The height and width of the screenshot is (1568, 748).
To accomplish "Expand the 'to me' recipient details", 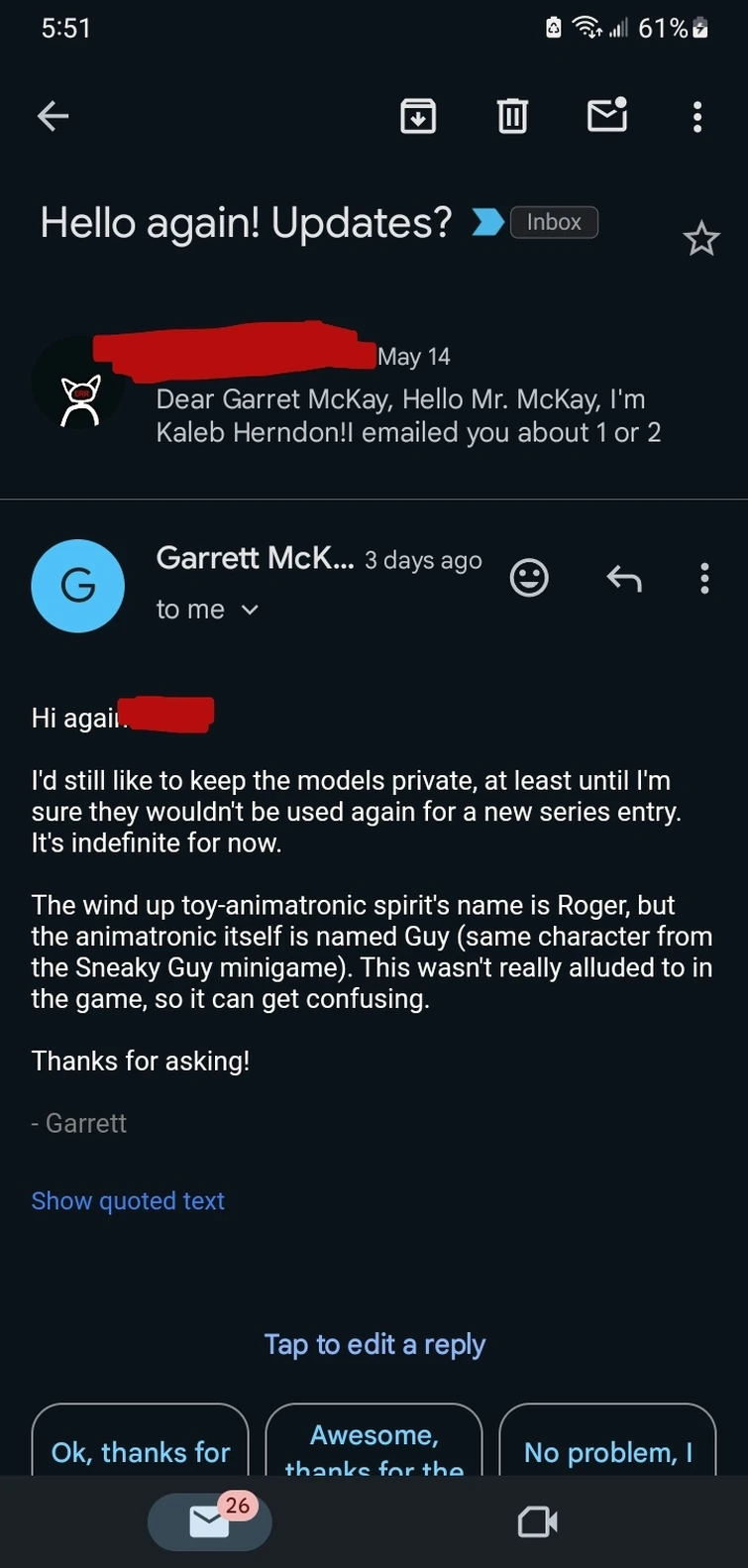I will pos(250,610).
